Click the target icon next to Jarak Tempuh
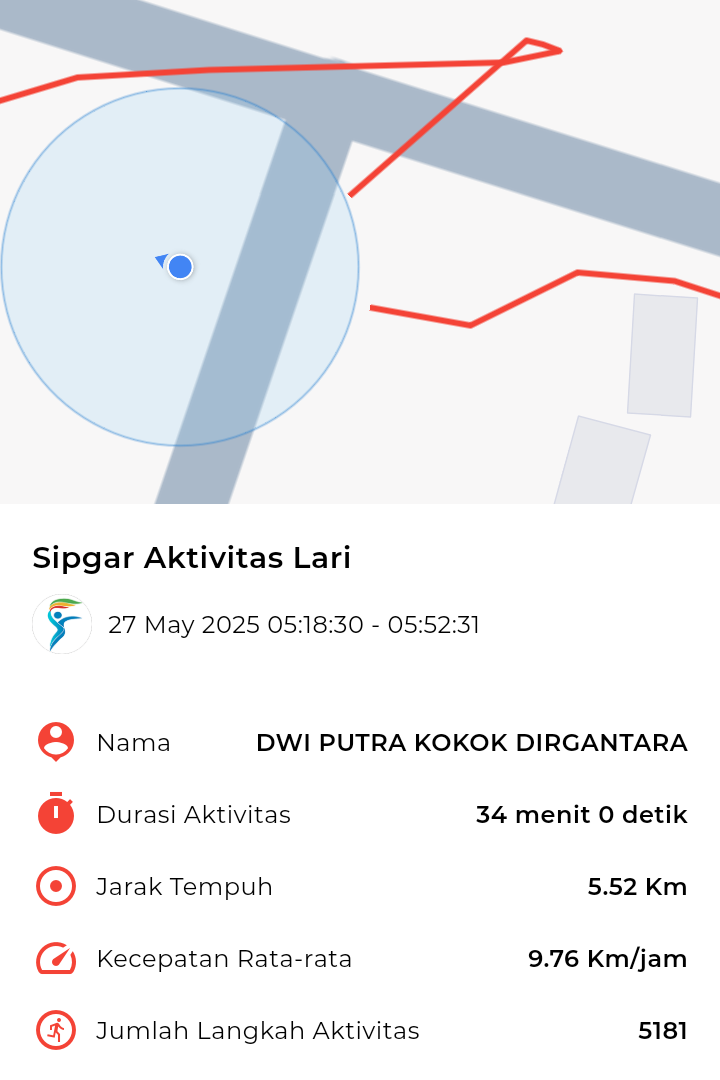 [x=55, y=887]
